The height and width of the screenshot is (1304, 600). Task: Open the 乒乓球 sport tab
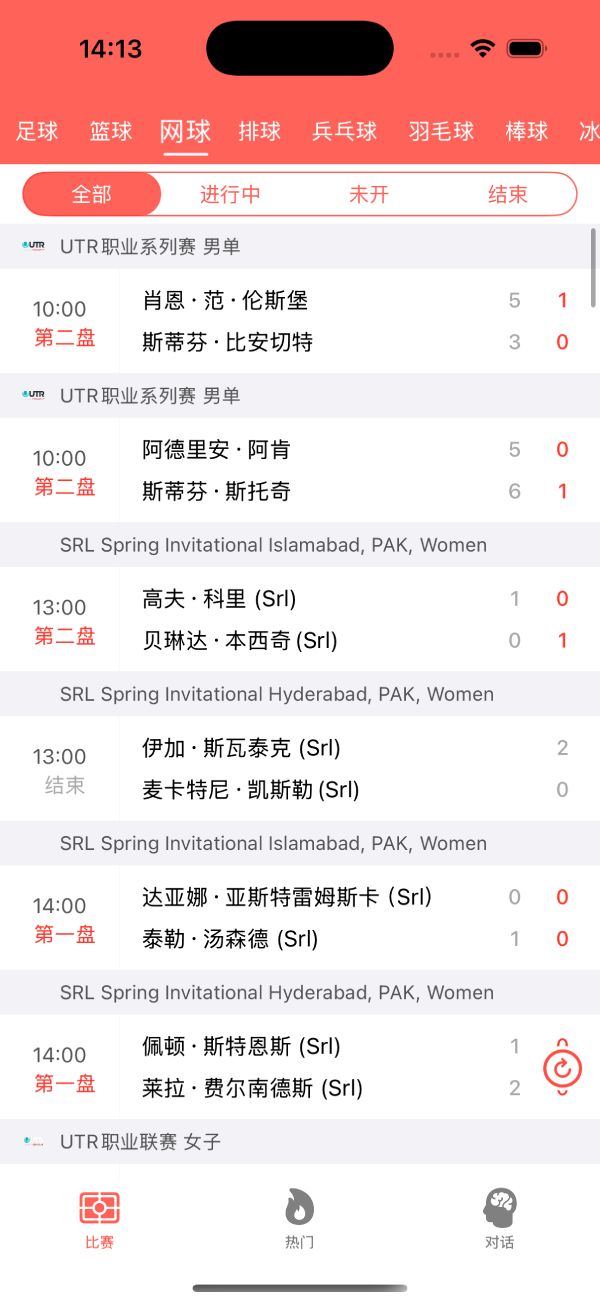click(x=344, y=131)
